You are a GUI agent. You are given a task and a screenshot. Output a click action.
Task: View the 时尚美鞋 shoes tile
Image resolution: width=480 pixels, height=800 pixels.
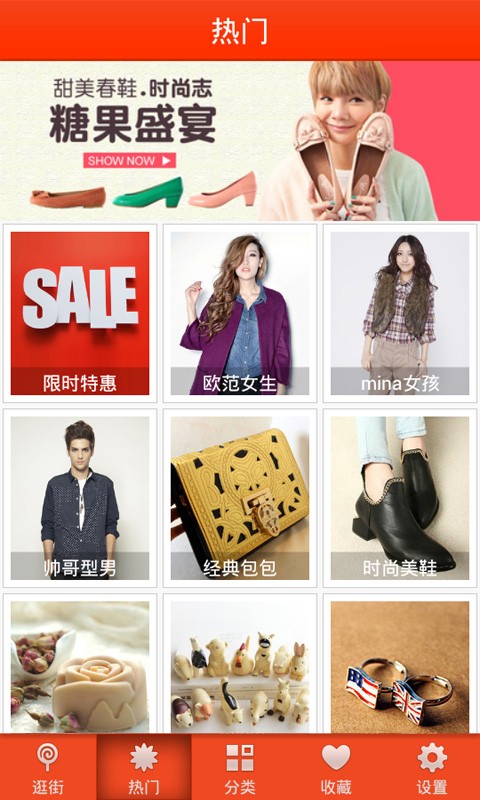point(400,498)
